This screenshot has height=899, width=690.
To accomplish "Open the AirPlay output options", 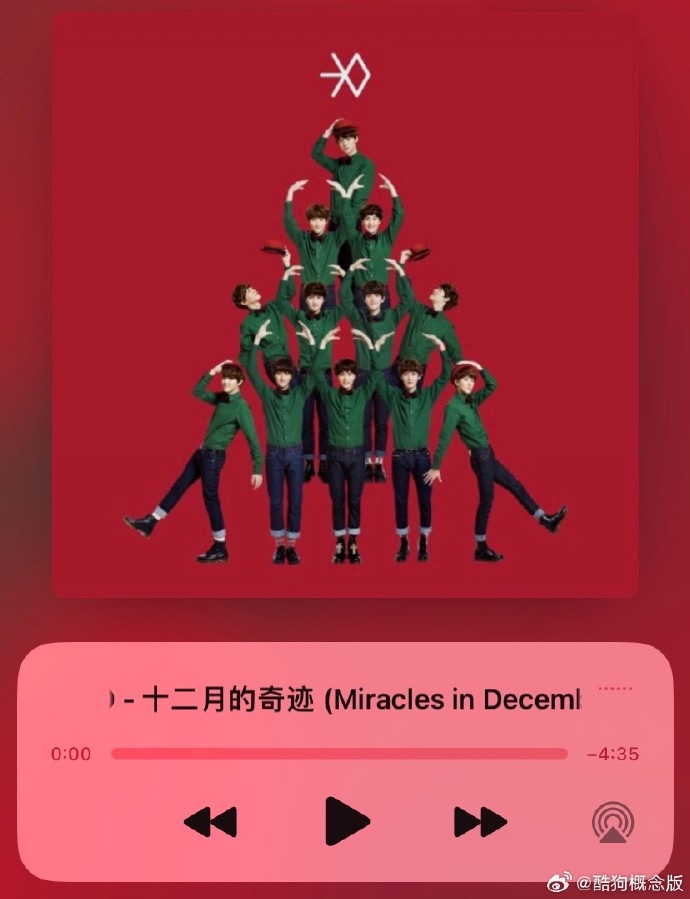I will coord(612,822).
